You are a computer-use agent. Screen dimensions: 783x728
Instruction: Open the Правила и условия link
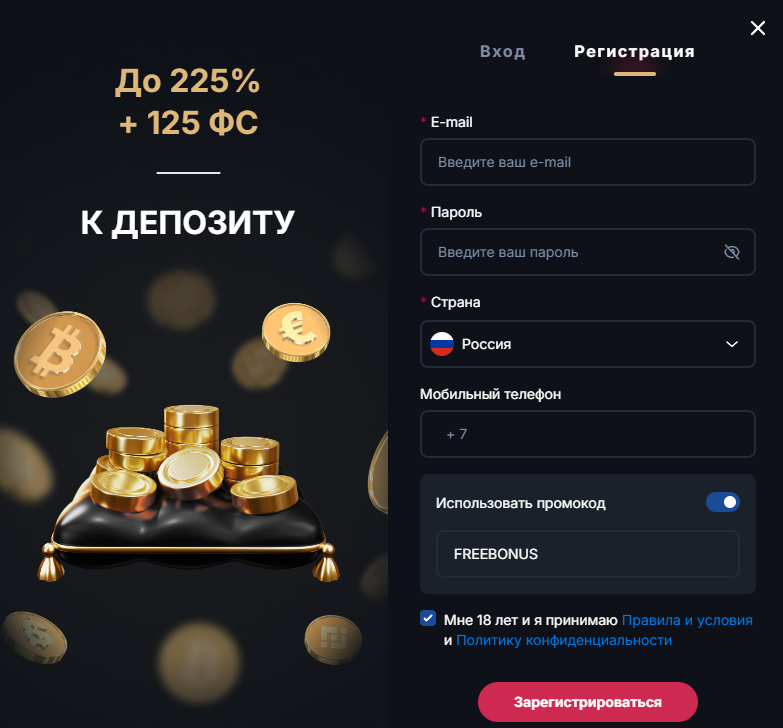[687, 620]
